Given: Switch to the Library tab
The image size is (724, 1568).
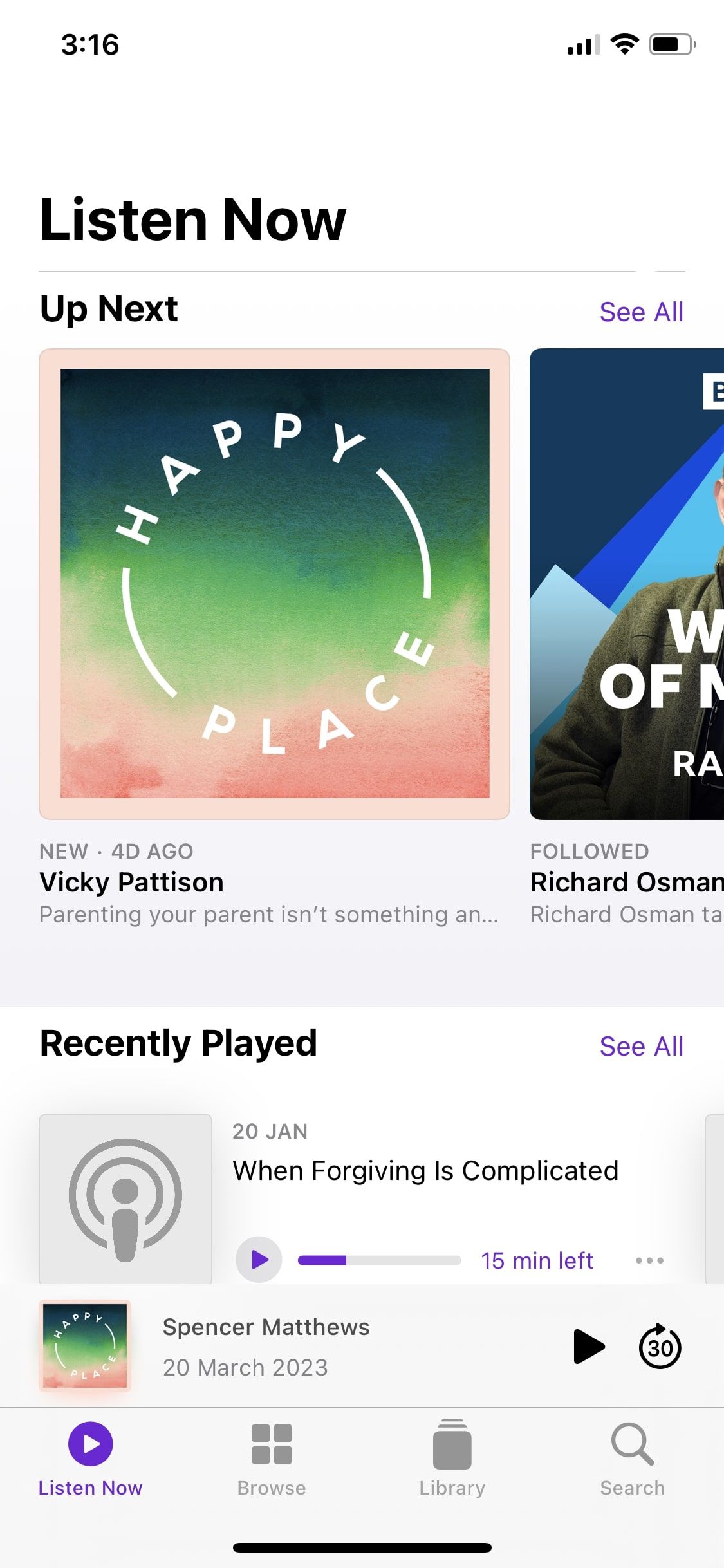Looking at the screenshot, I should [452, 1459].
